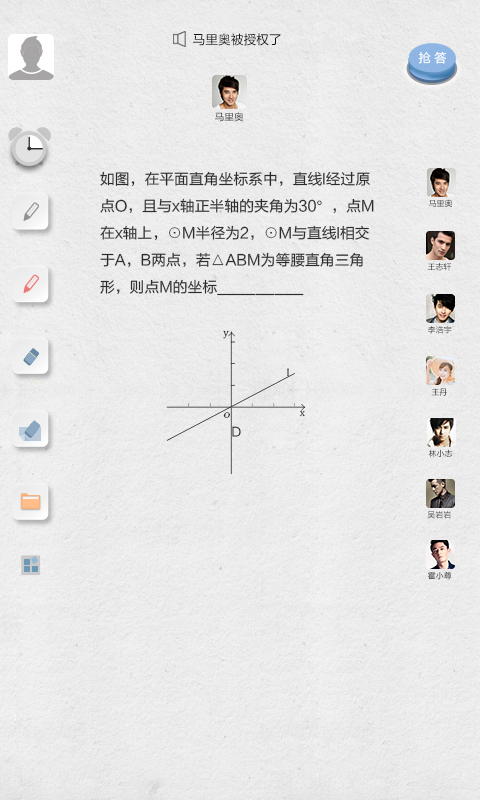
Task: Select student 李浩宇 in the list
Action: point(440,314)
